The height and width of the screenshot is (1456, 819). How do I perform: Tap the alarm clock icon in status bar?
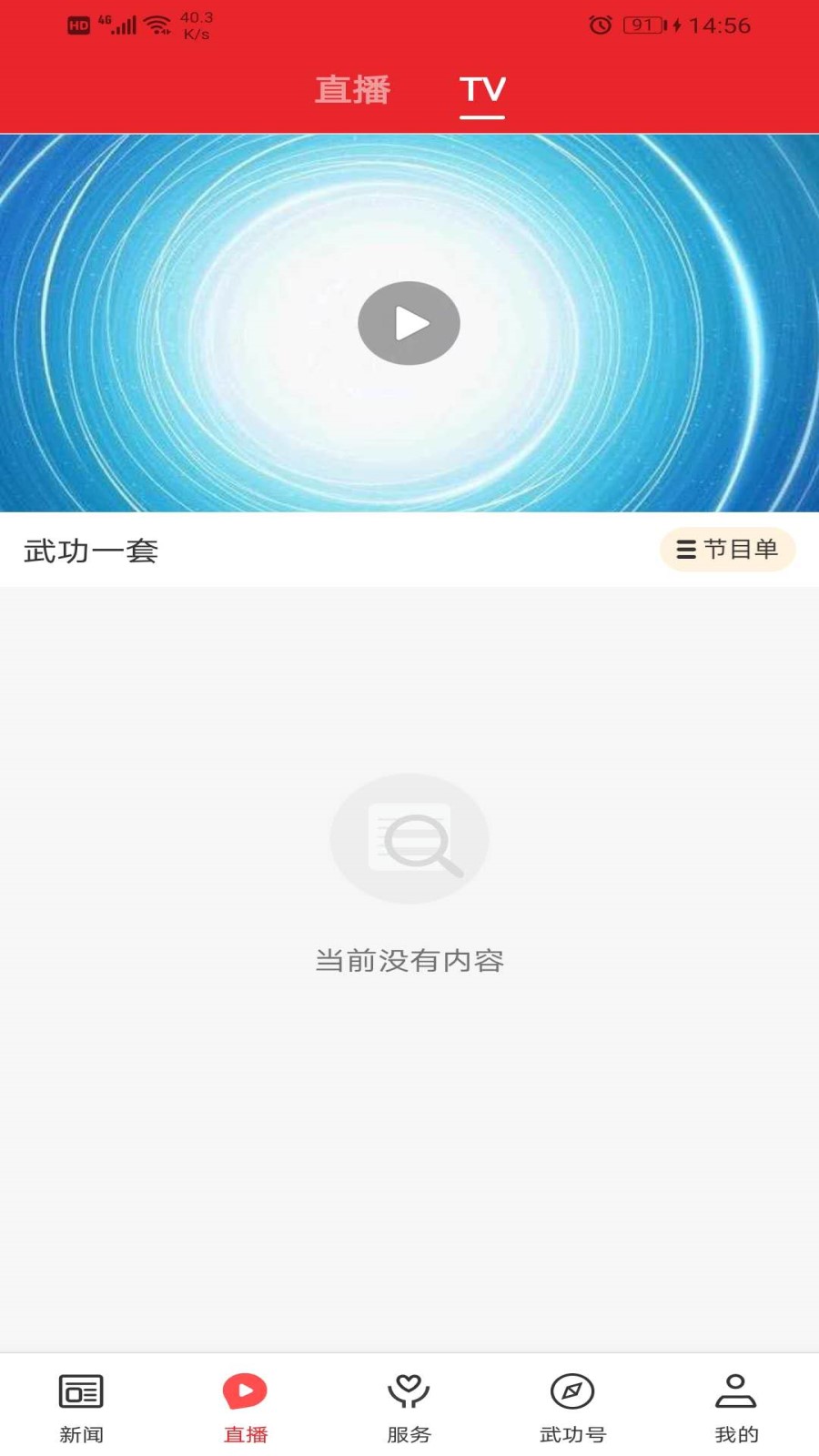pyautogui.click(x=601, y=25)
